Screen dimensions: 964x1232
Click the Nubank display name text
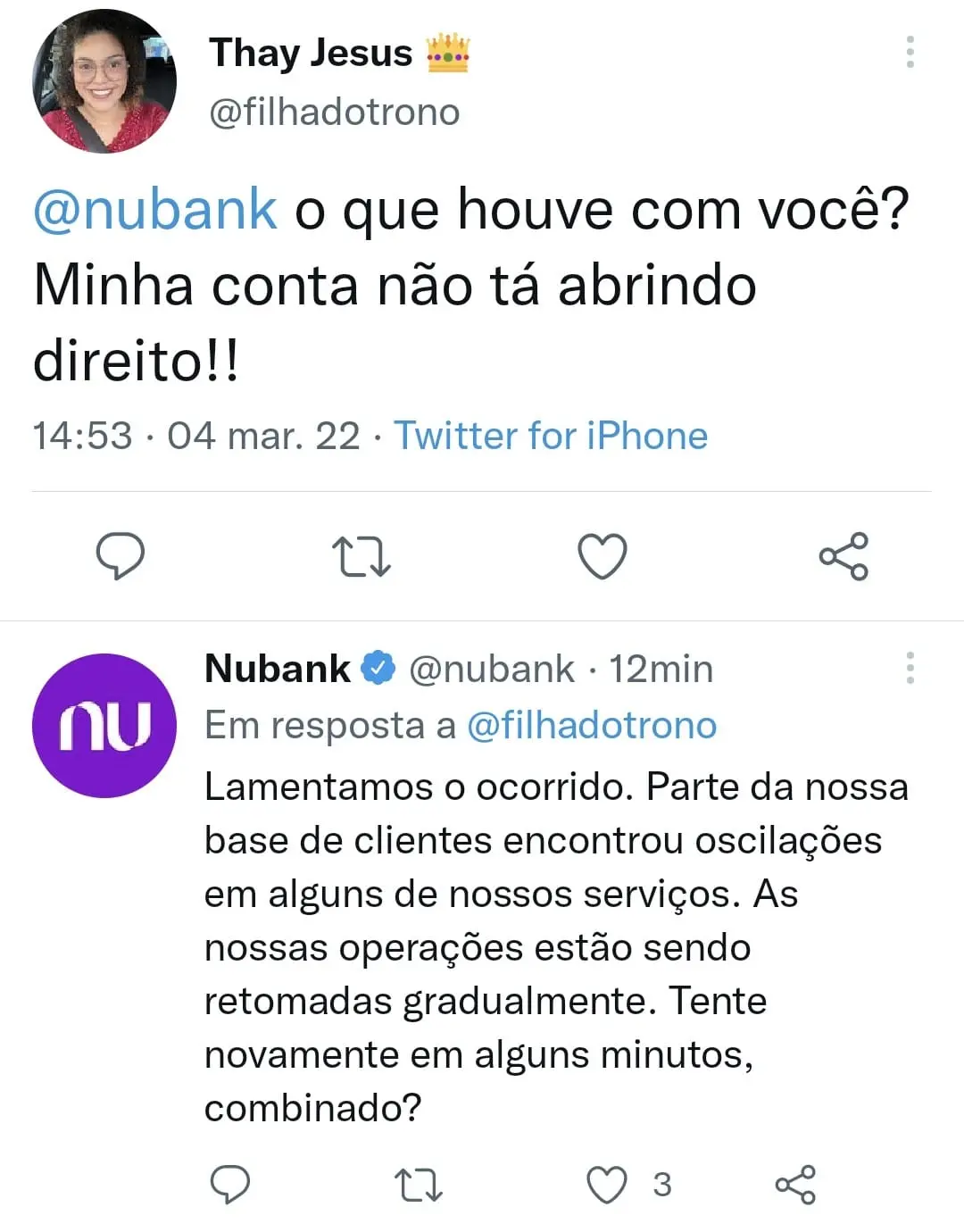pyautogui.click(x=277, y=668)
